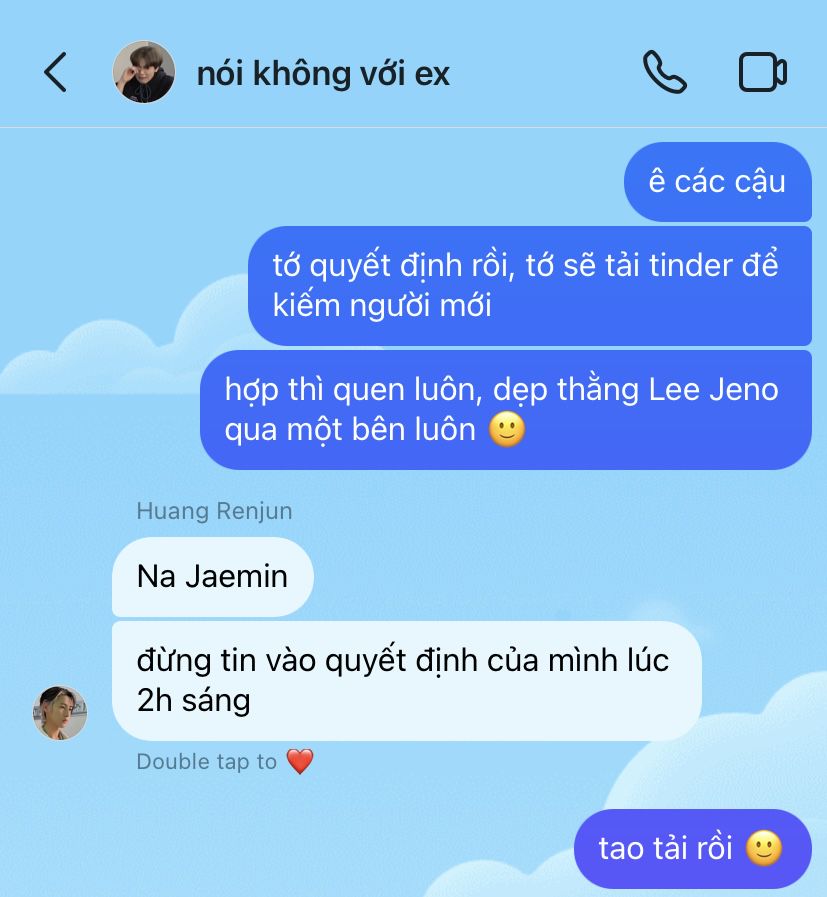Viewport: 827px width, 897px height.
Task: Open group details for "nói không với ex"
Action: coord(322,73)
